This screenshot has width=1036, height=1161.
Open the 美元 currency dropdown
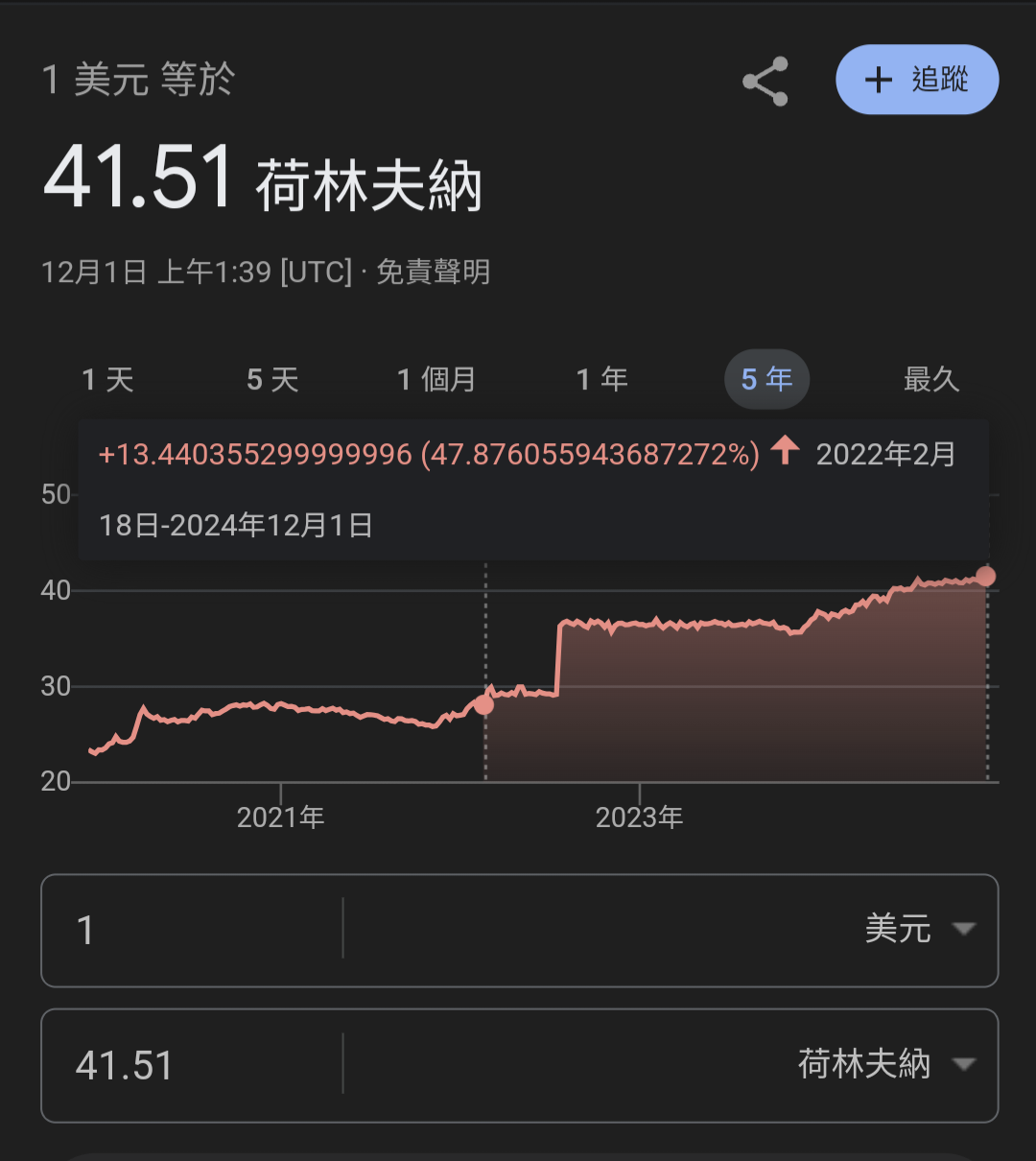click(919, 929)
